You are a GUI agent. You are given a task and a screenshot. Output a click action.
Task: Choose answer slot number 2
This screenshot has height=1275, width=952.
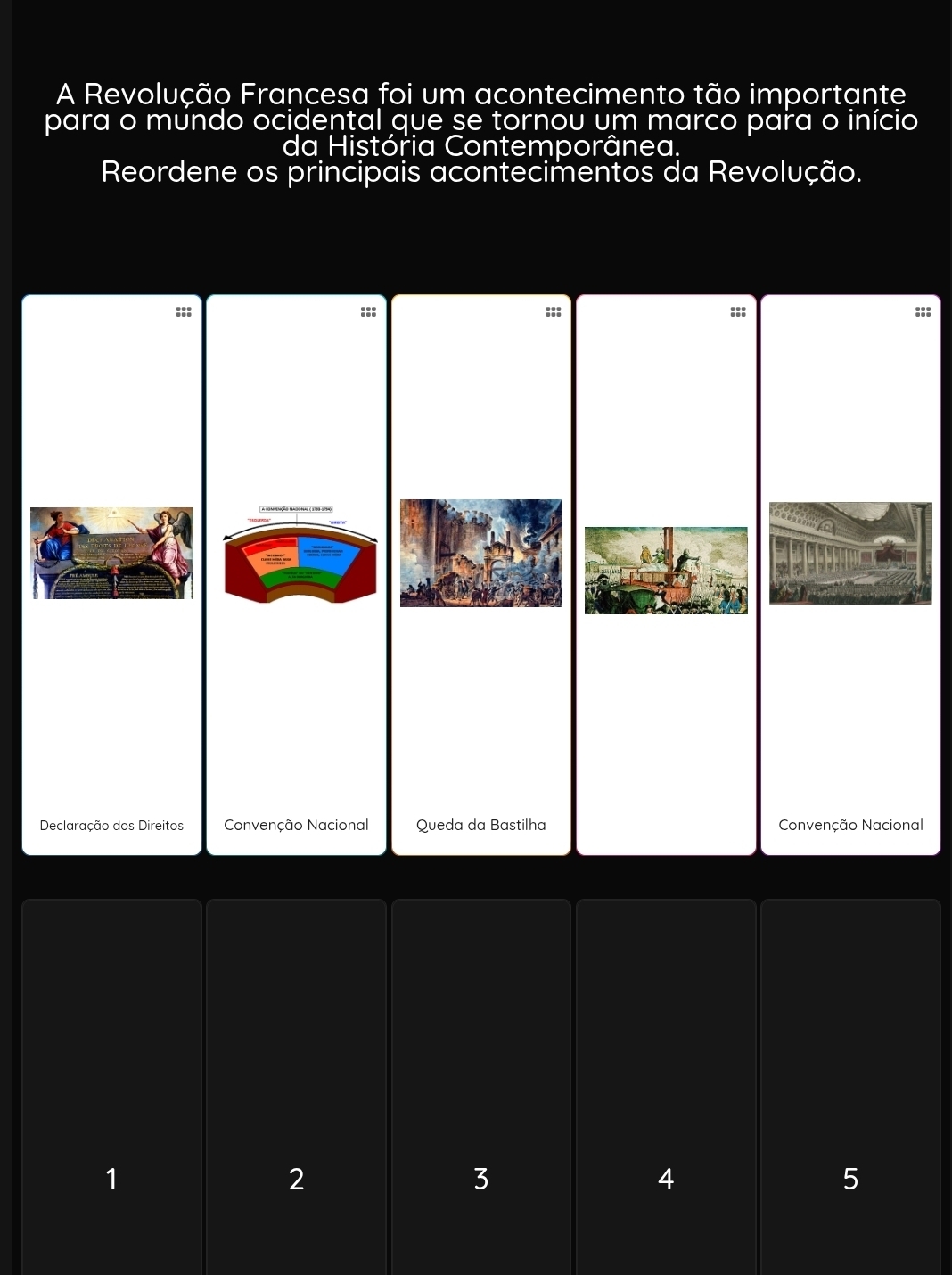297,1088
